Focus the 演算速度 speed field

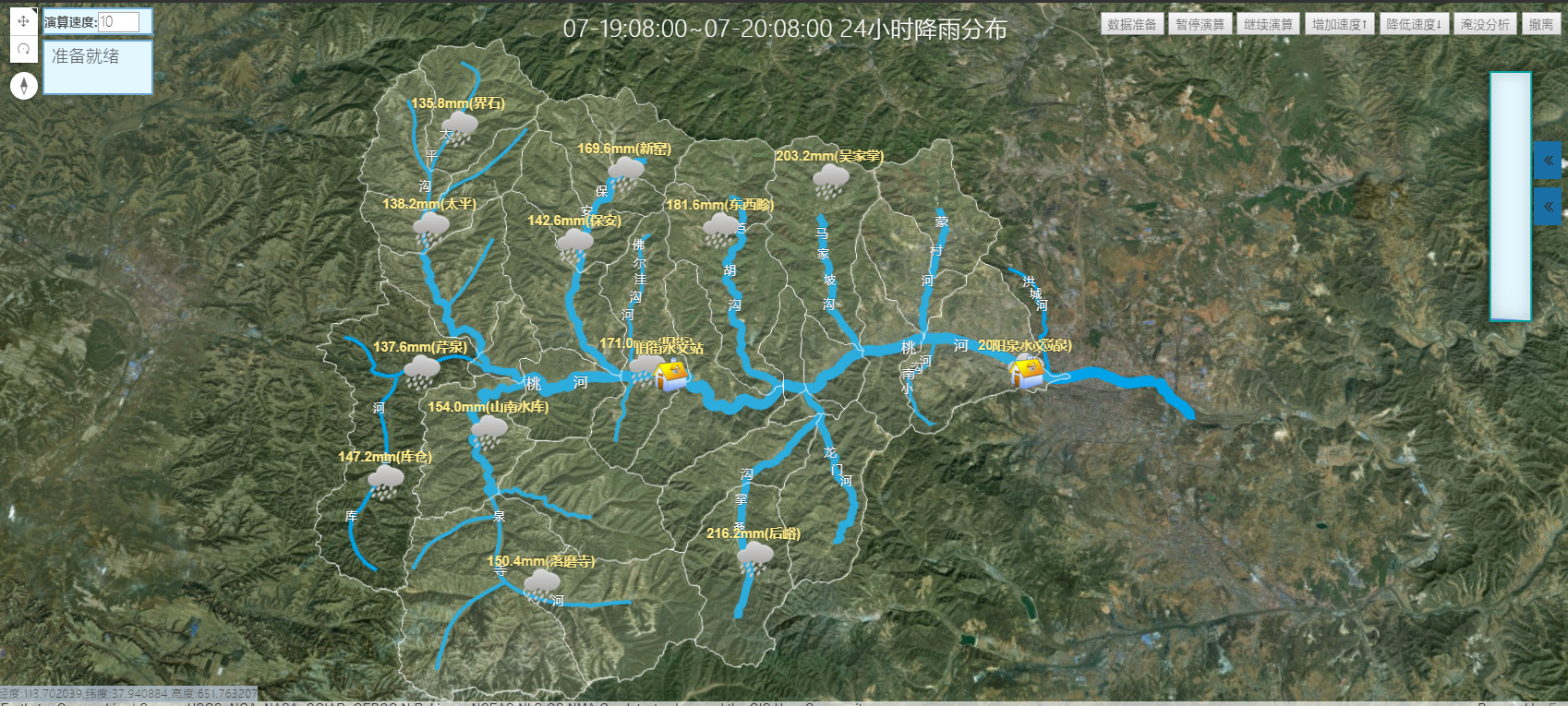click(118, 21)
